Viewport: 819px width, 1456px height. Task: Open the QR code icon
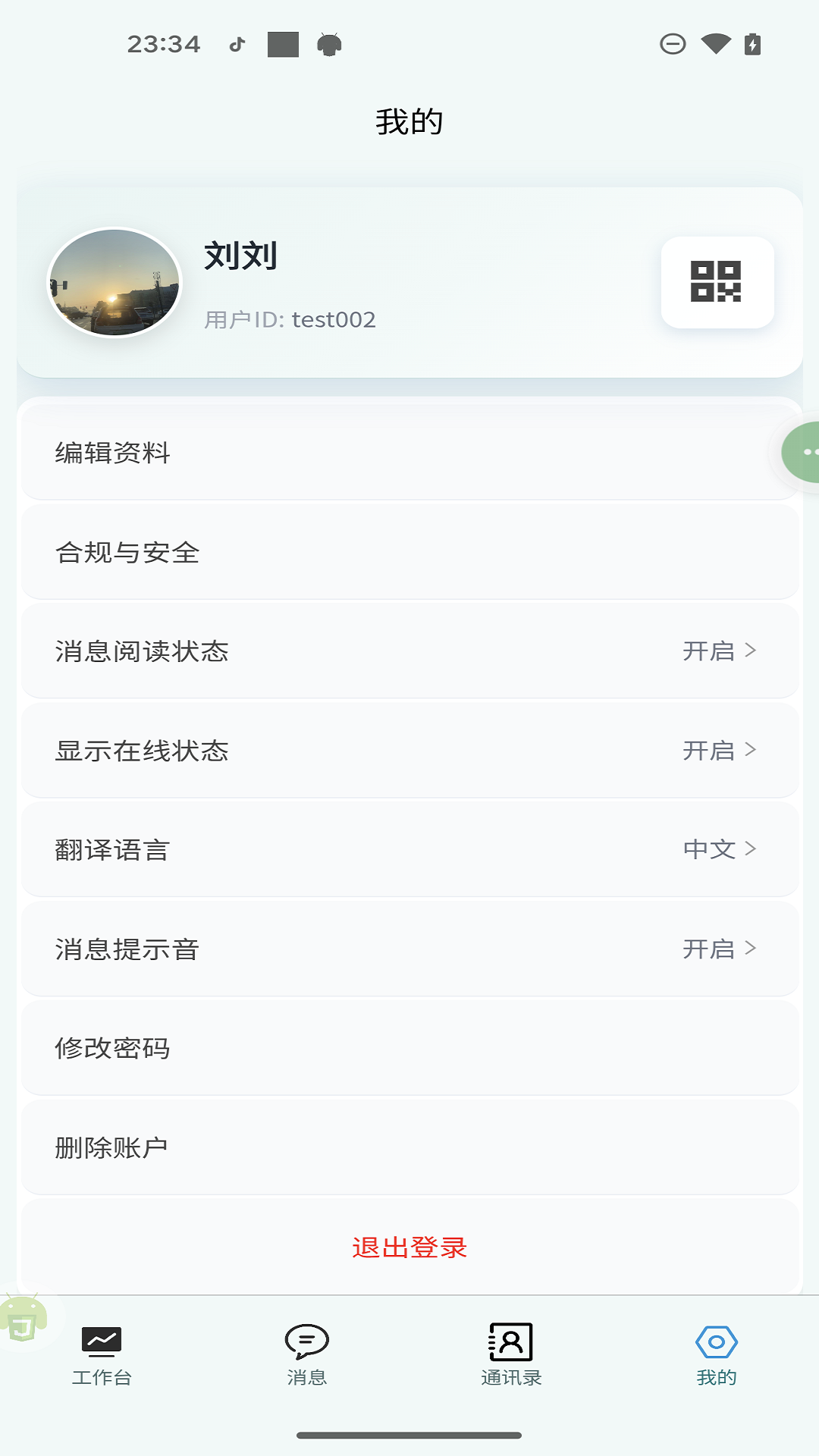point(717,282)
